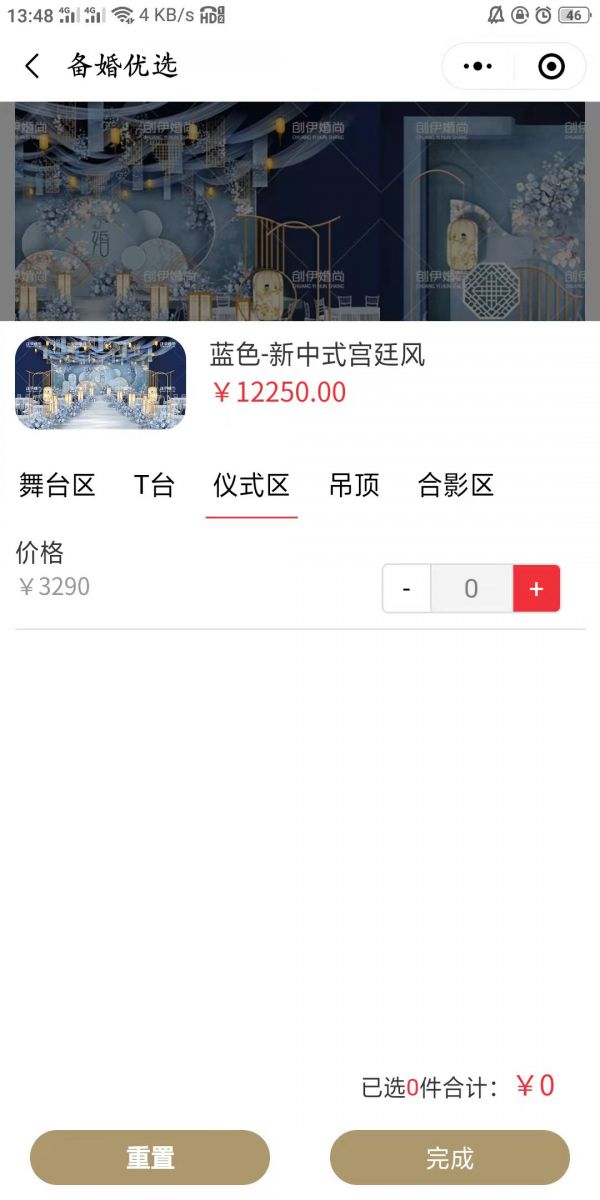Select the 仪式区 tab
The height and width of the screenshot is (1200, 600).
point(251,486)
